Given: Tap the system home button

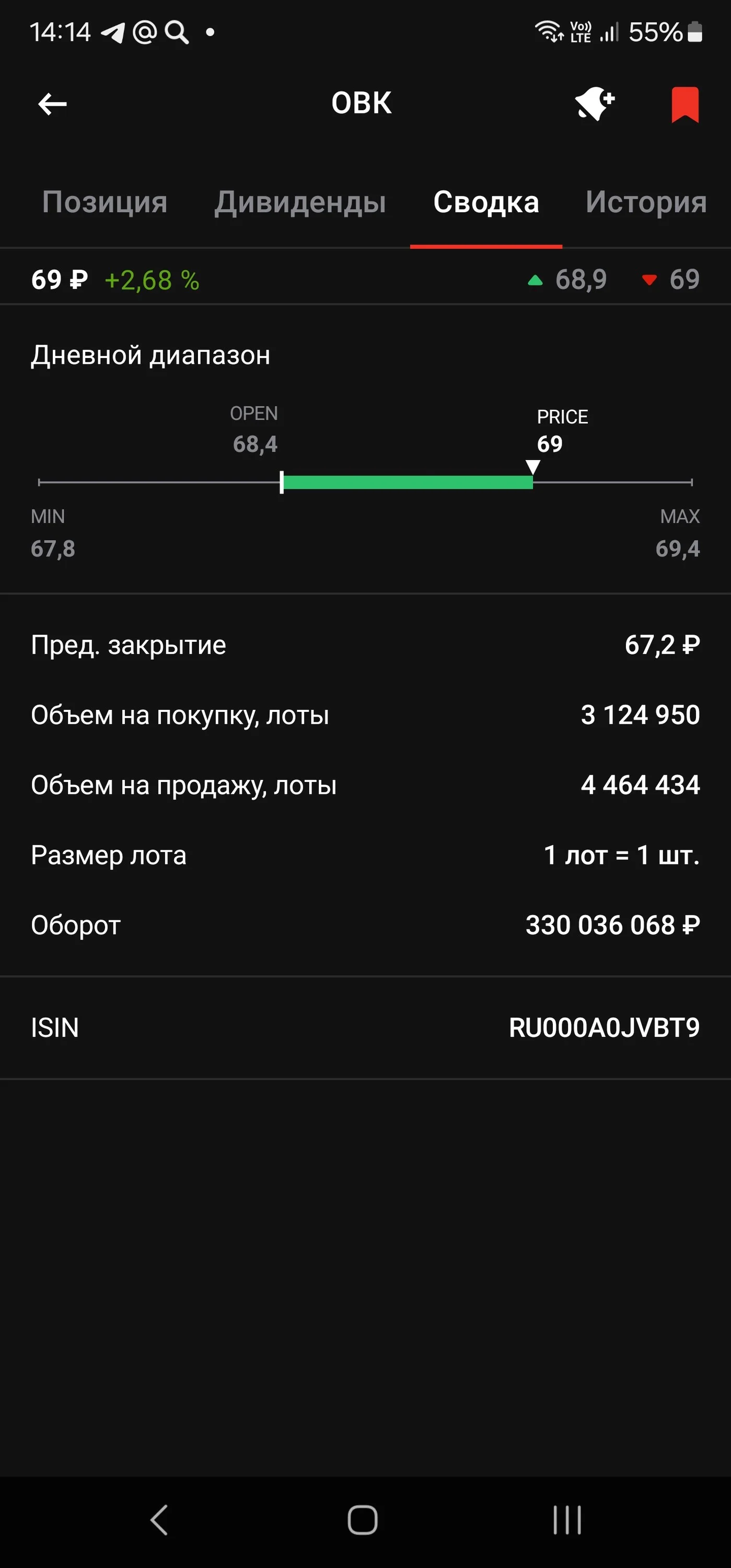Looking at the screenshot, I should 363,1520.
